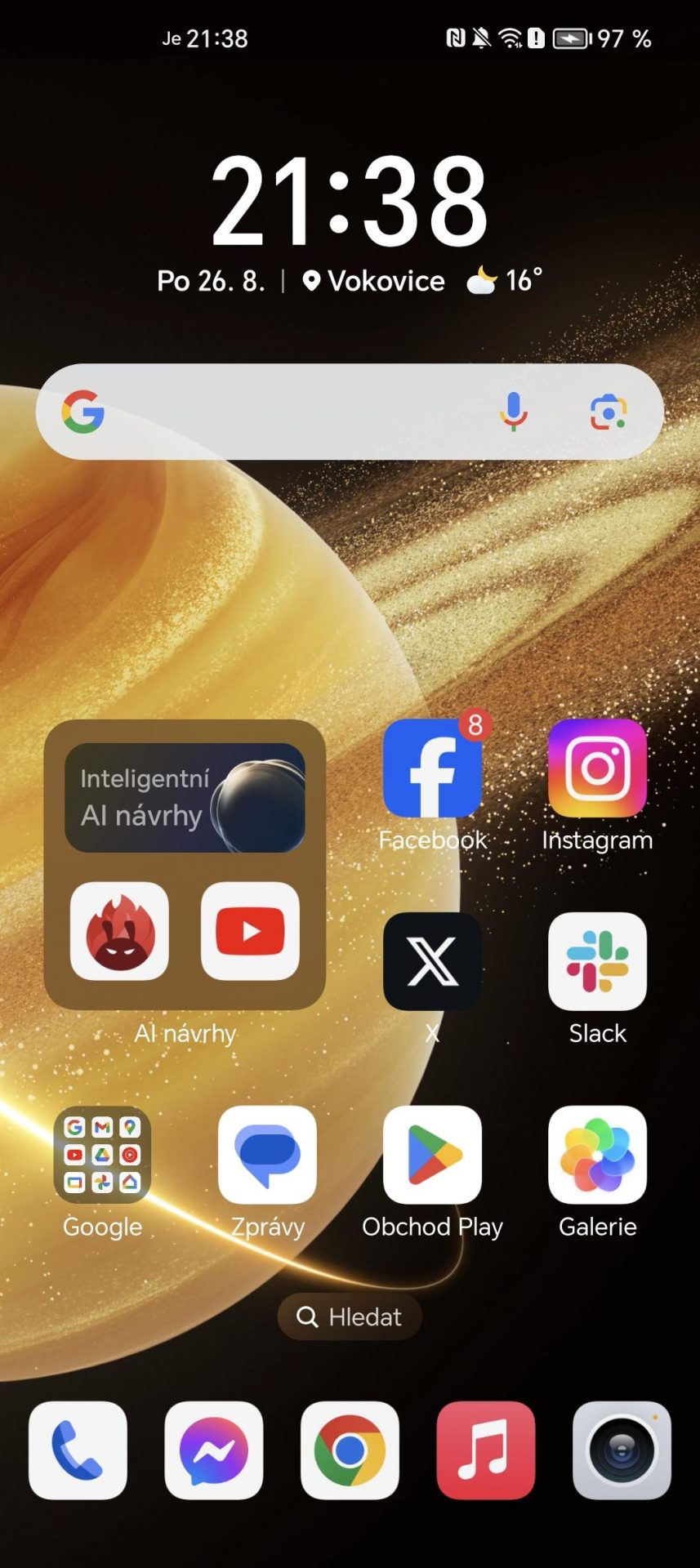Launch Messenger from the dock
Image resolution: width=700 pixels, height=1568 pixels.
(214, 1450)
